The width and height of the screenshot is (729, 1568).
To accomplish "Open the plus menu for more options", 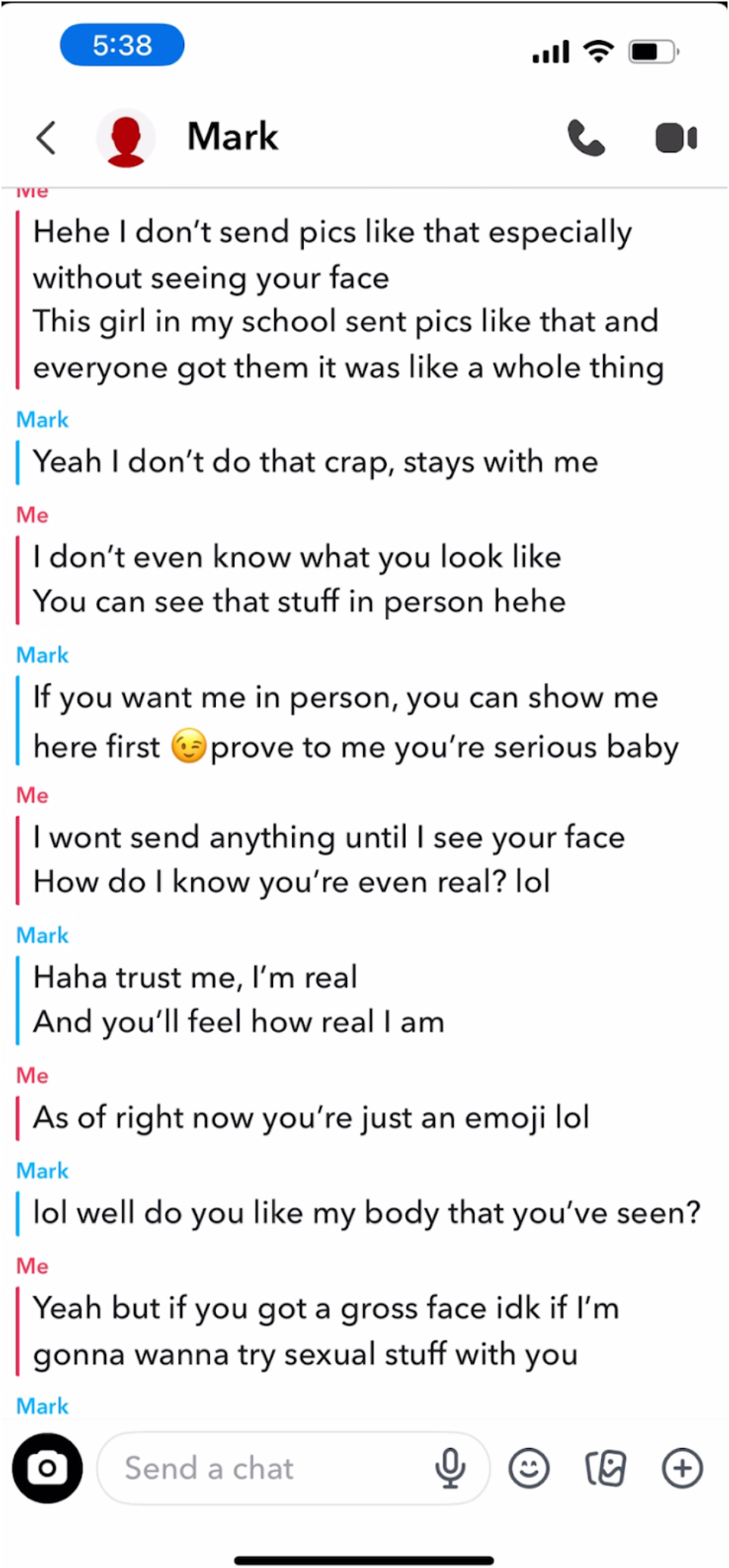I will (x=682, y=1468).
